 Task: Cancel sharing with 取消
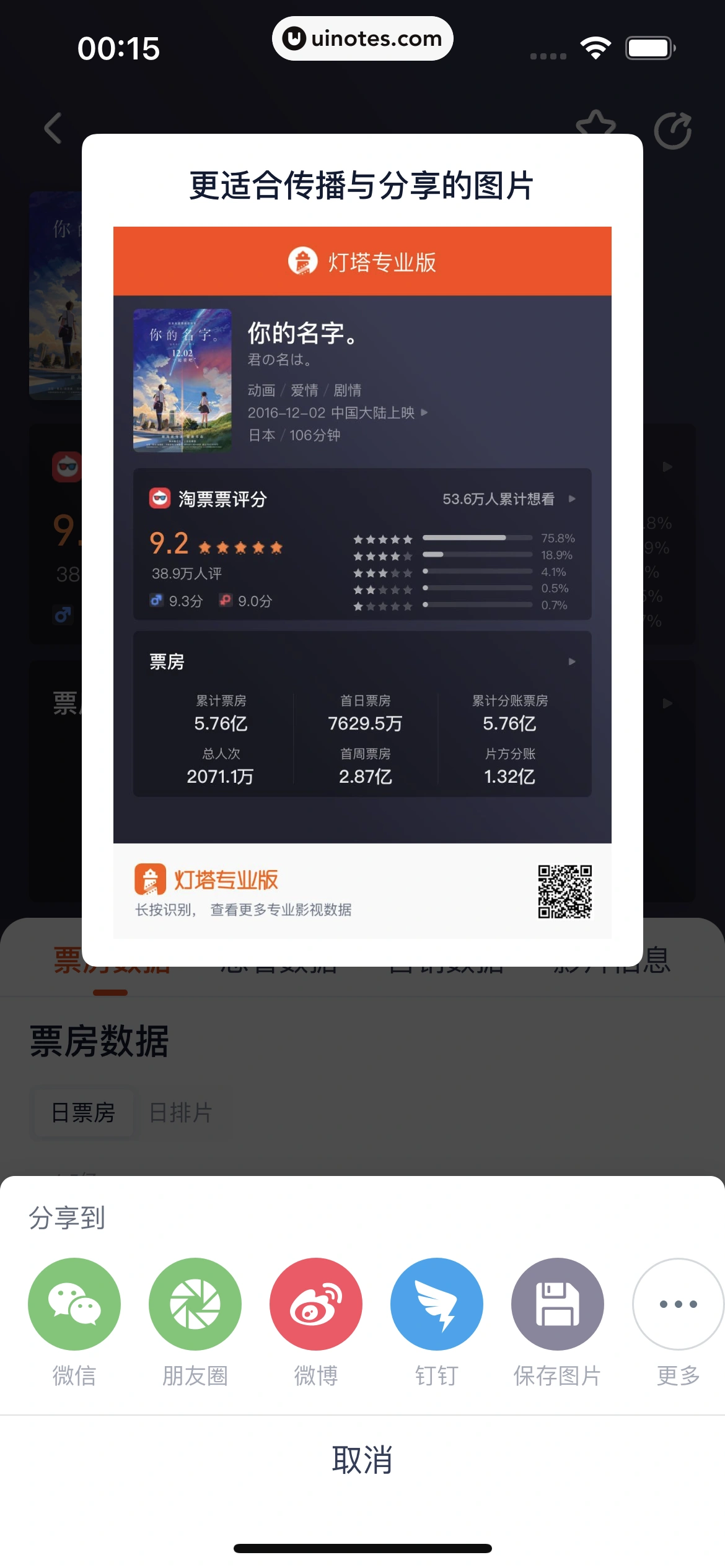(x=362, y=1460)
